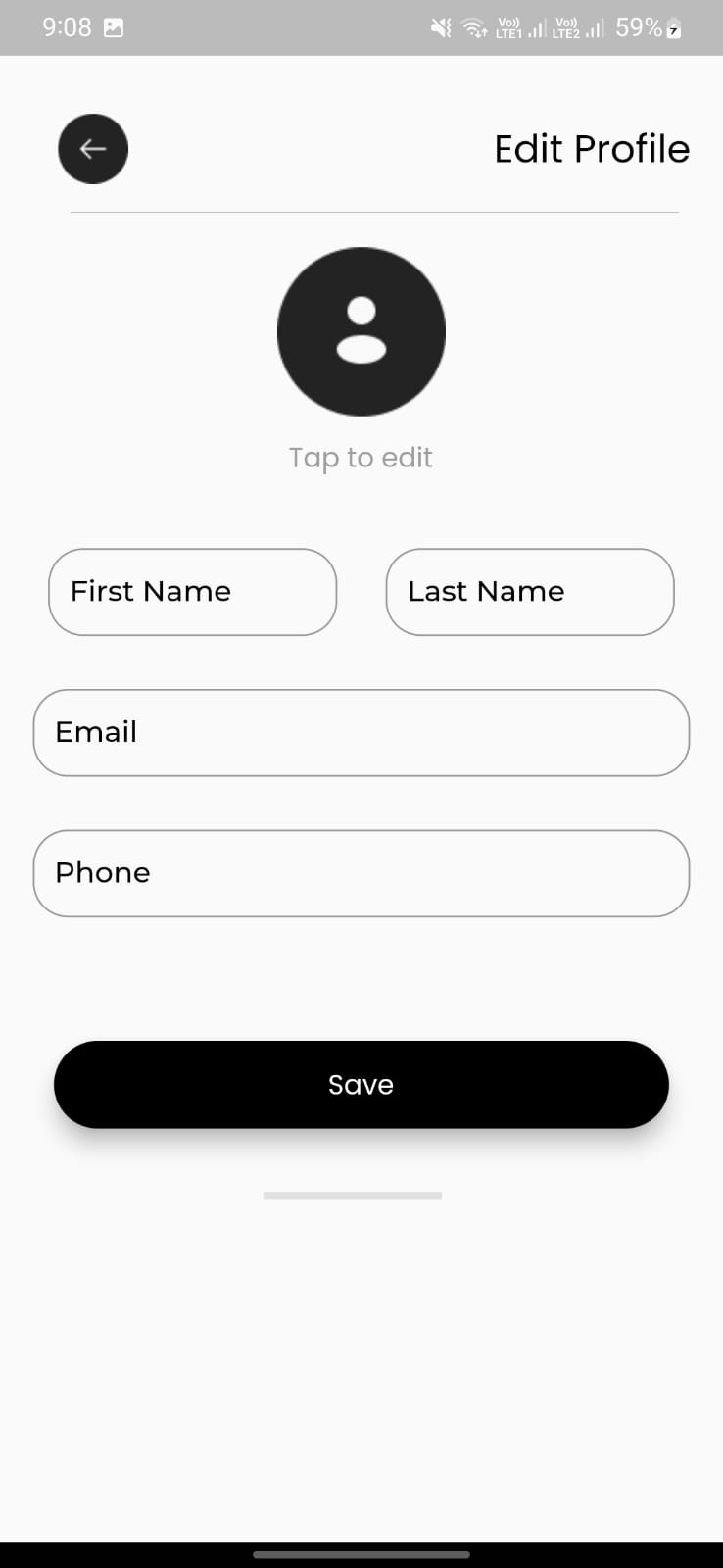Viewport: 723px width, 1568px height.
Task: Tap the clock showing 9:08
Action: 66,26
